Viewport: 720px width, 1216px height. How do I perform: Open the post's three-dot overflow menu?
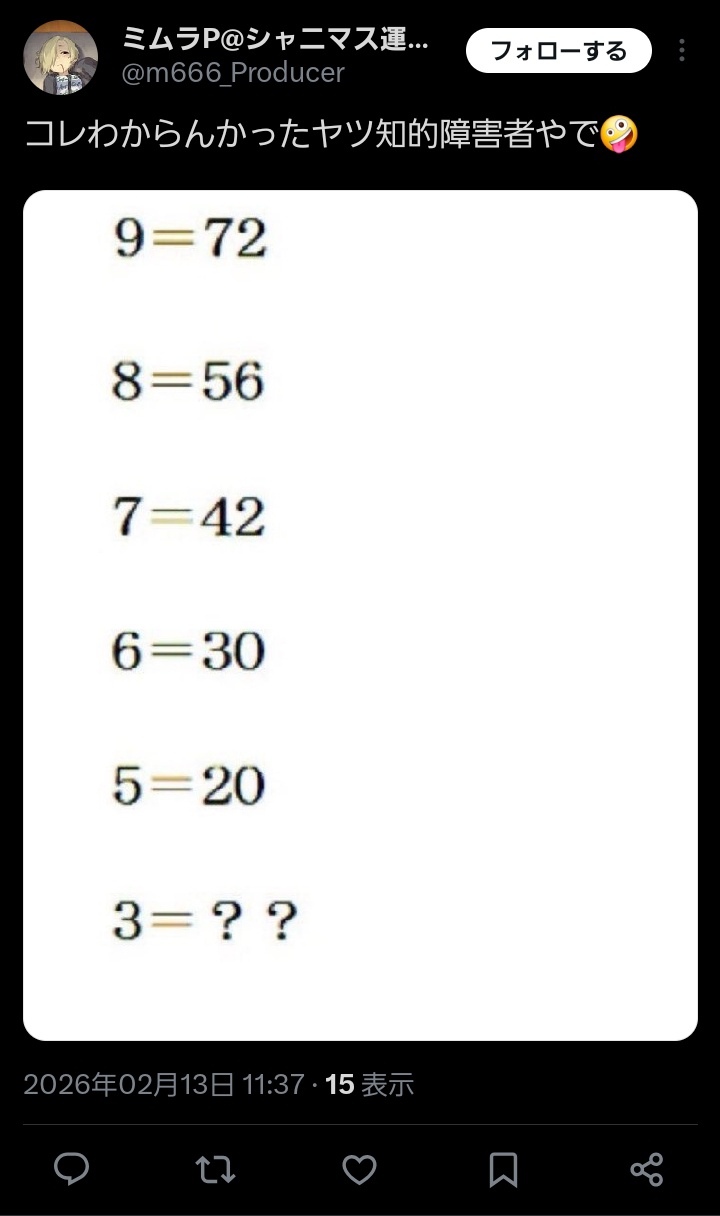pos(682,50)
